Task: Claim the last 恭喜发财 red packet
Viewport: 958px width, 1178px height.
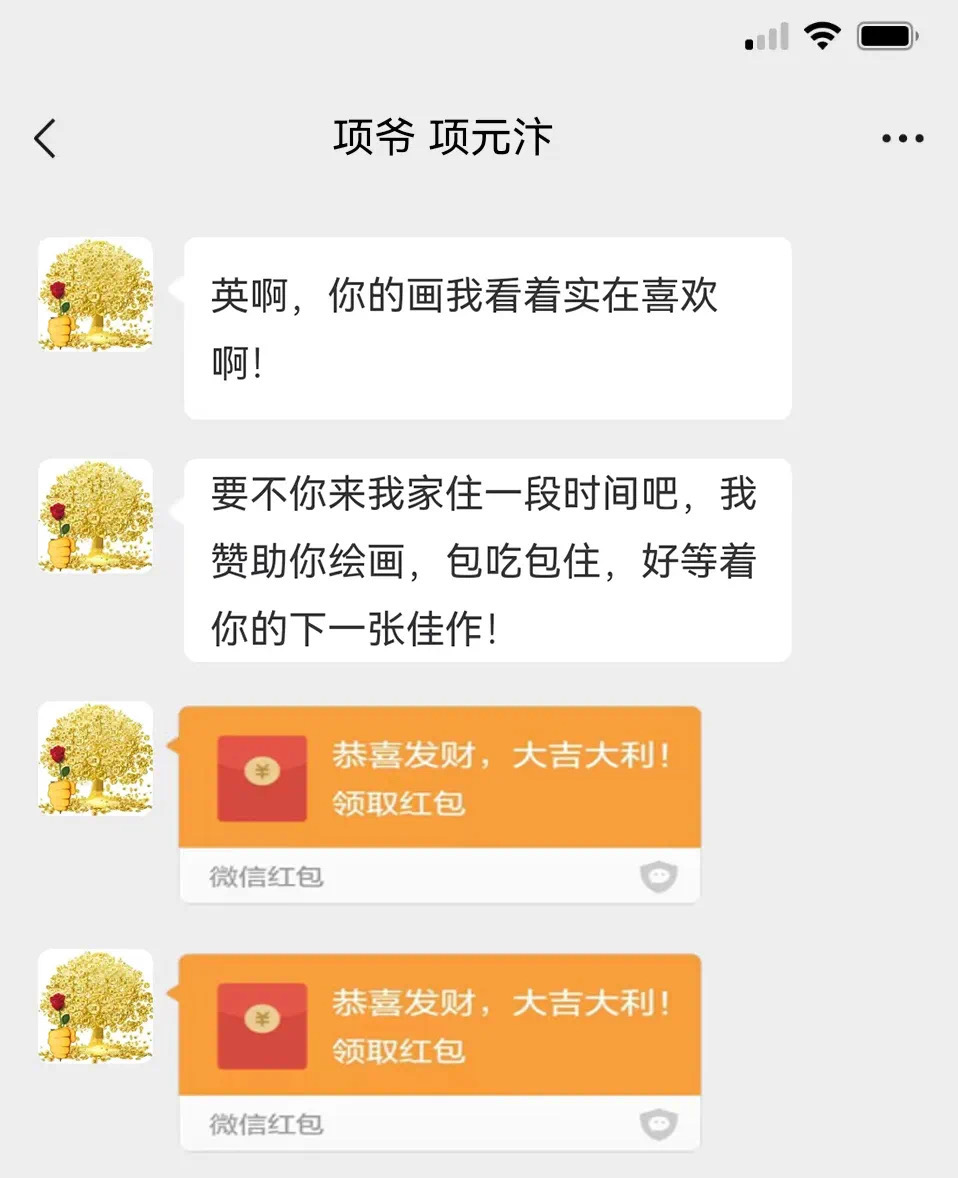Action: [439, 1025]
